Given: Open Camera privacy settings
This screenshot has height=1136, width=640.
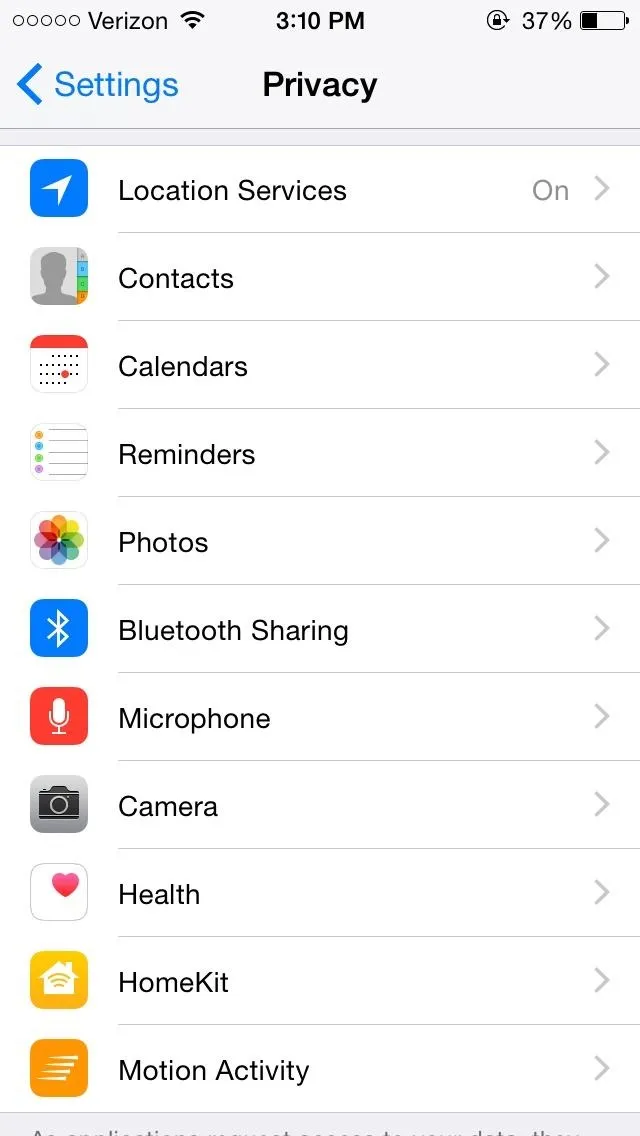Looking at the screenshot, I should (x=320, y=805).
